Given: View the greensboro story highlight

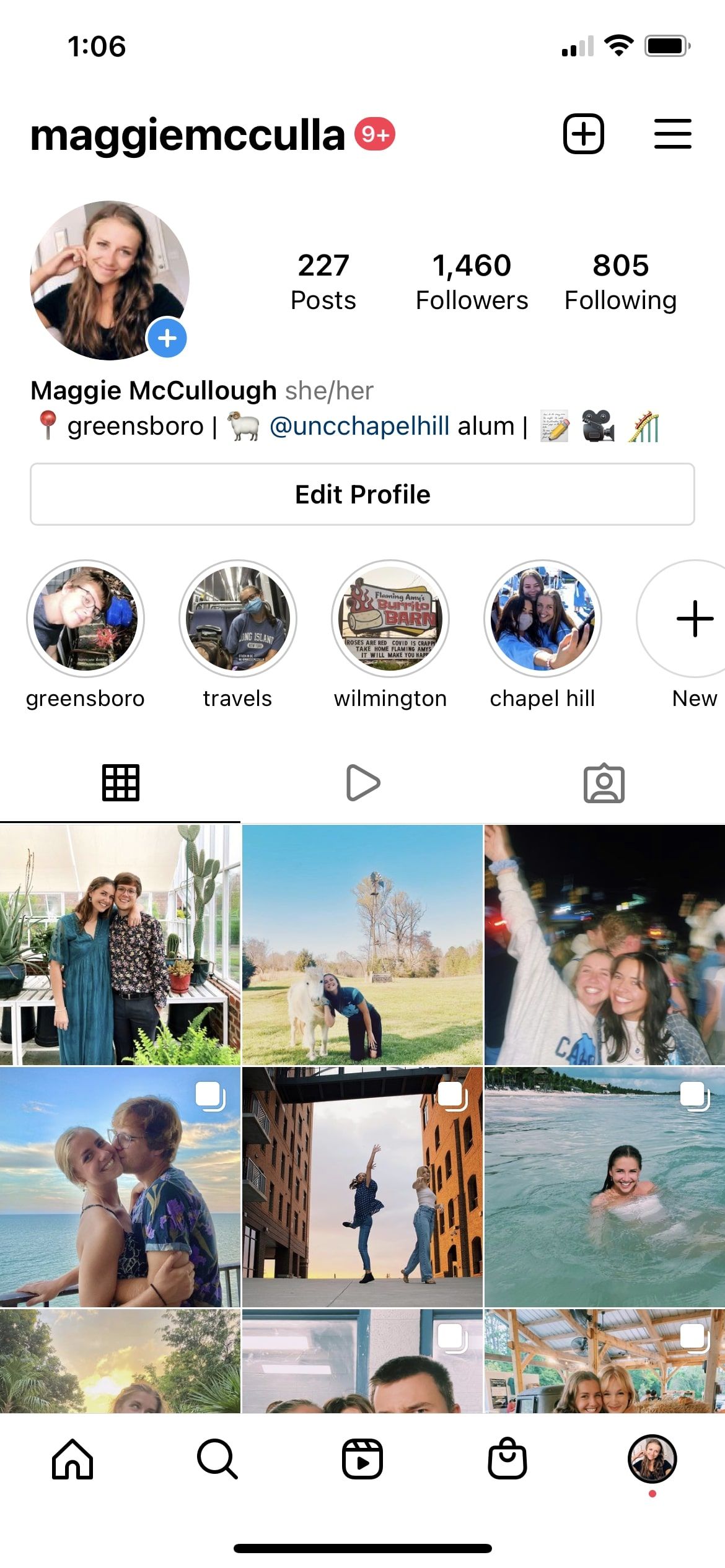Looking at the screenshot, I should [x=86, y=618].
